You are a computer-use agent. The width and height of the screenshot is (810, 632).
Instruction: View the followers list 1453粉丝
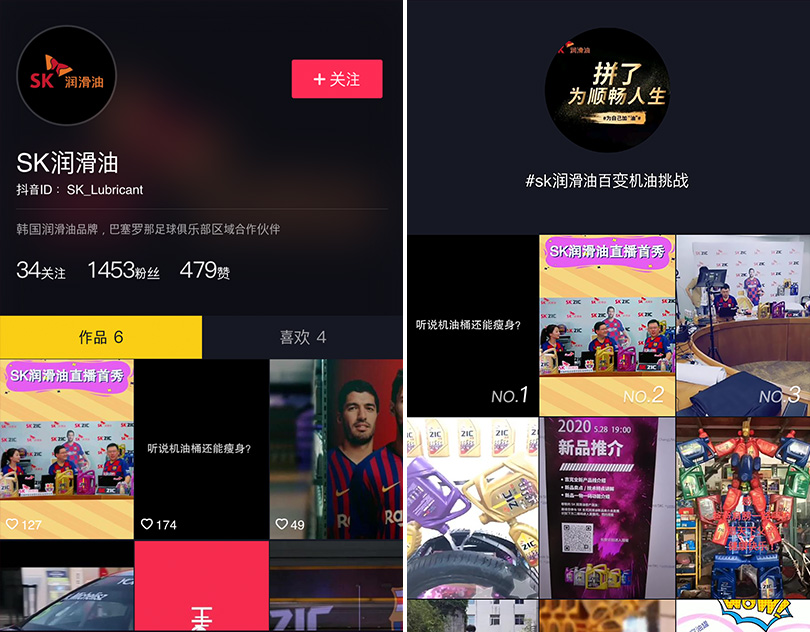click(x=124, y=271)
